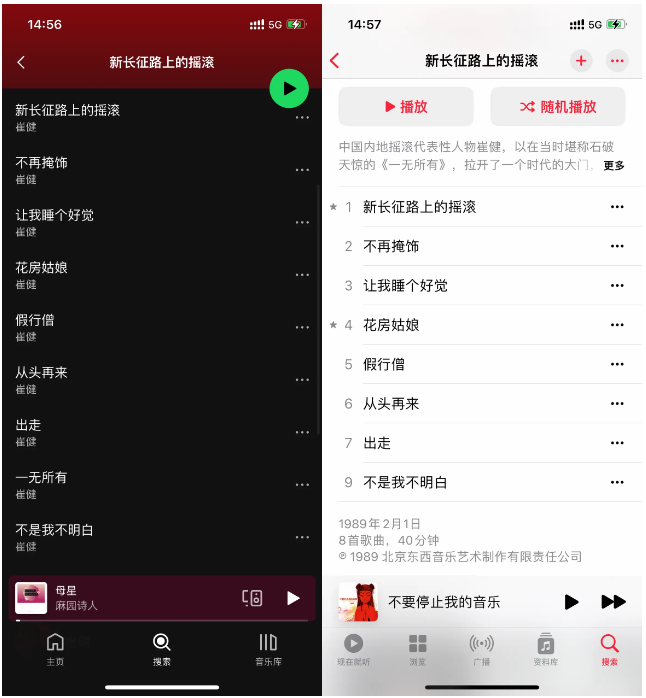Open the red three-dot album menu

[x=617, y=61]
